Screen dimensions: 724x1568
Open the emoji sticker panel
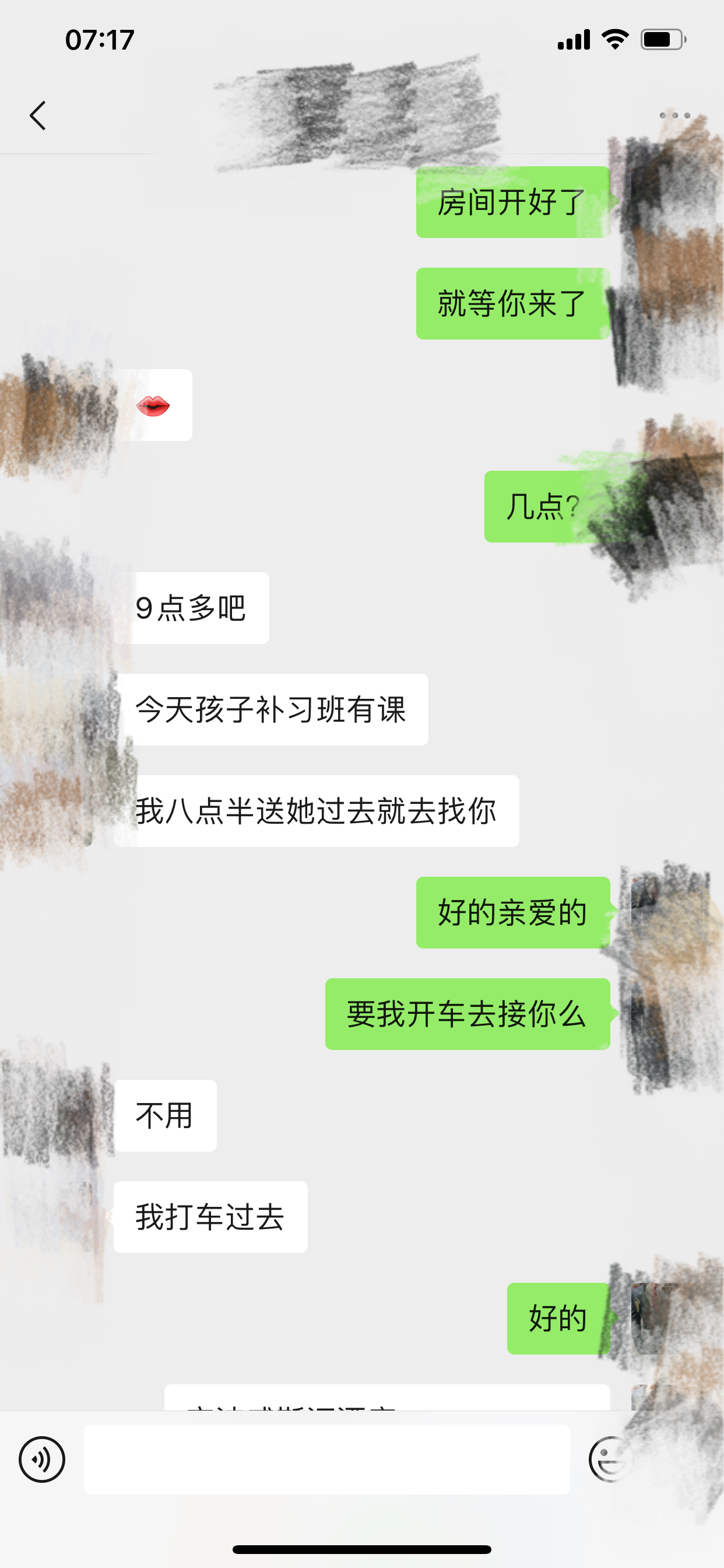click(x=609, y=1459)
